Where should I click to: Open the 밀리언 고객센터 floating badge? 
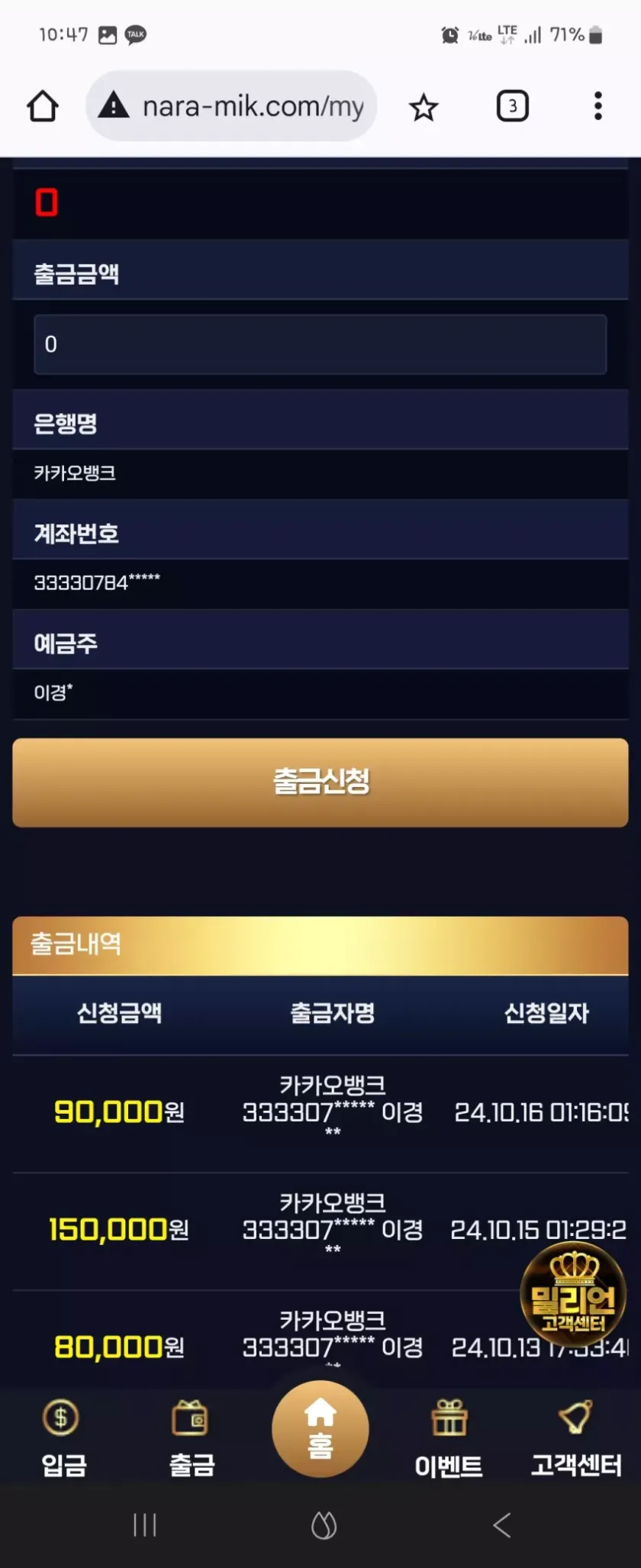pos(573,1294)
